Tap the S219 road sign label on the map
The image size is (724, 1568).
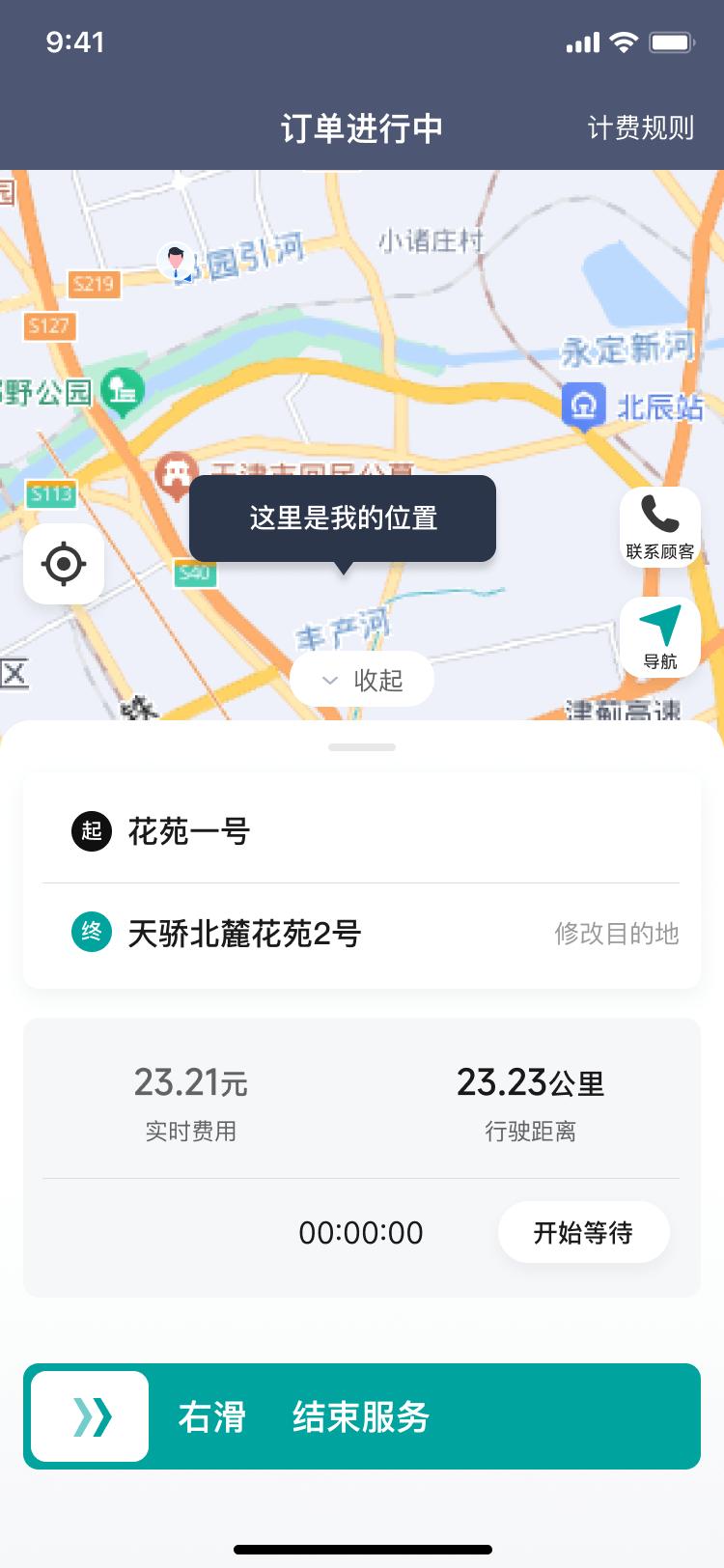[x=93, y=285]
